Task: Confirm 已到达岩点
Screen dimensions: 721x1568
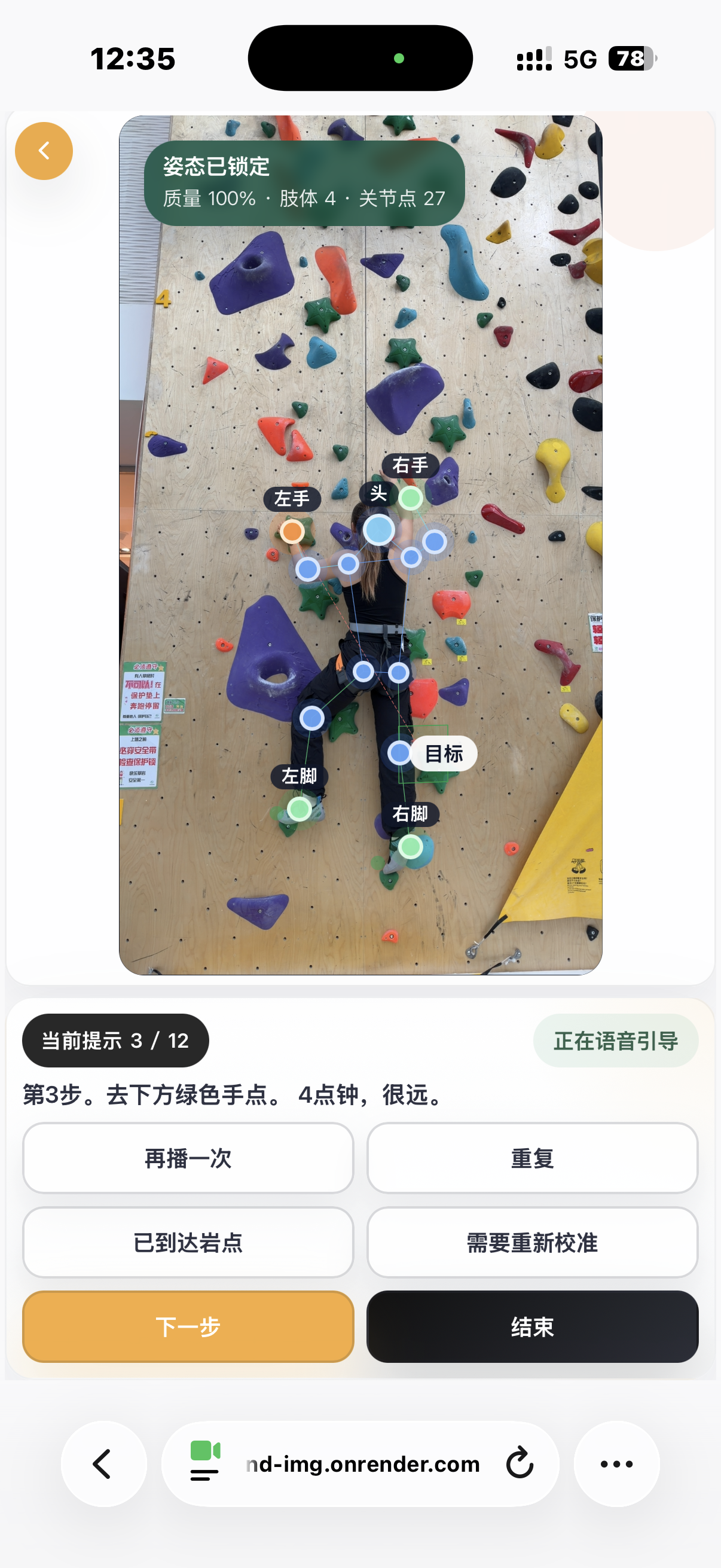Action: coord(188,1242)
